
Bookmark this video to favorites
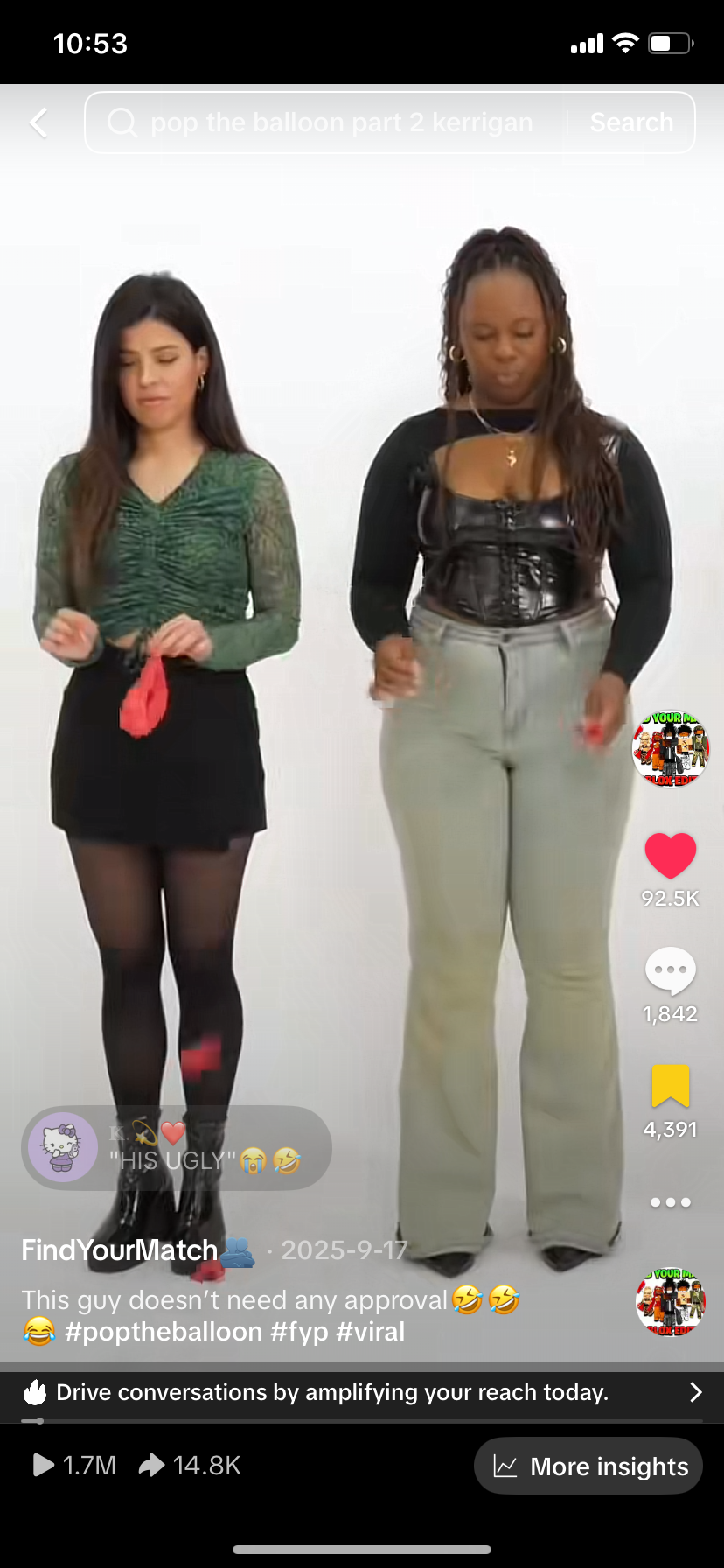pos(671,1086)
